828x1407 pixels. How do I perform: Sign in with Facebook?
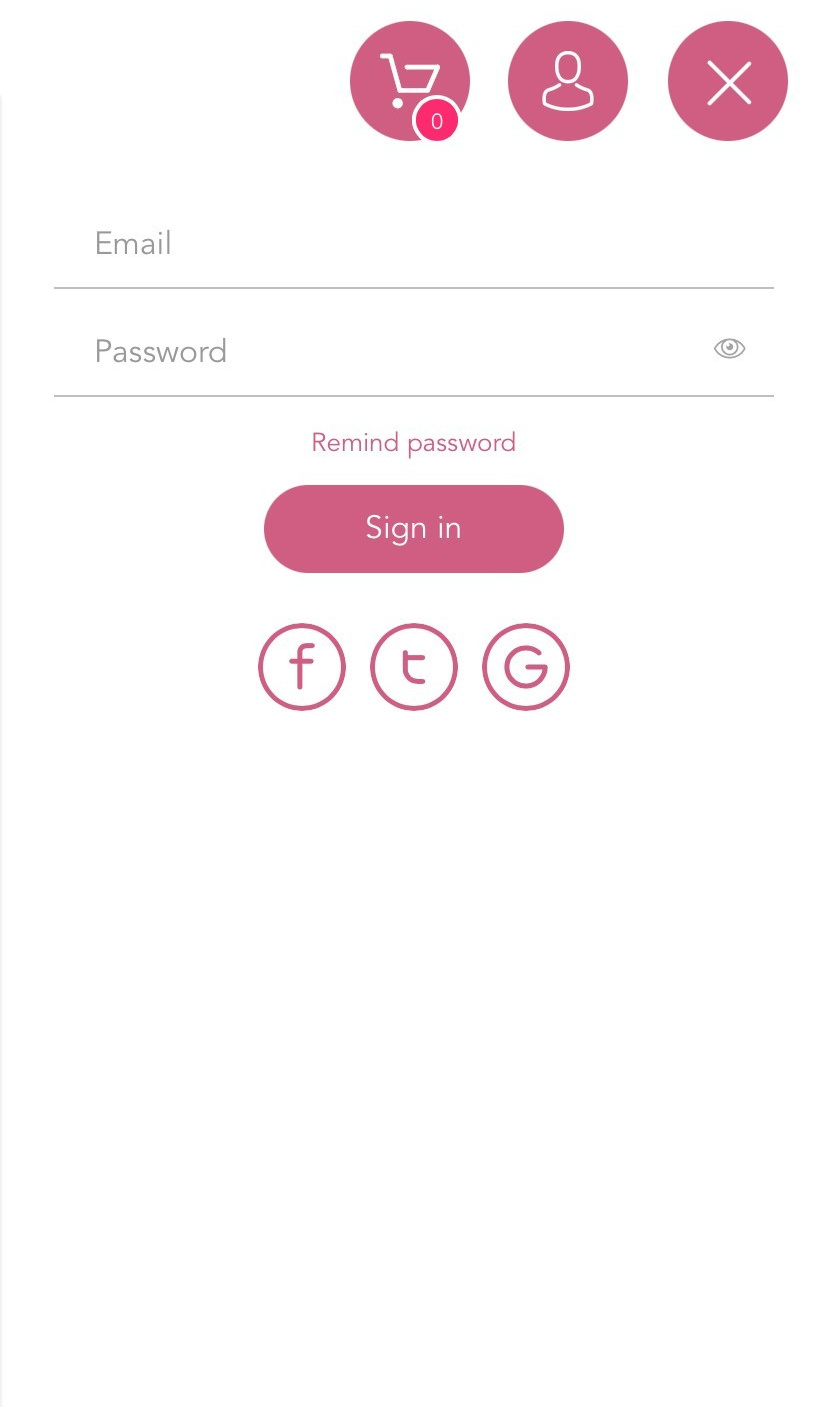[x=302, y=667]
